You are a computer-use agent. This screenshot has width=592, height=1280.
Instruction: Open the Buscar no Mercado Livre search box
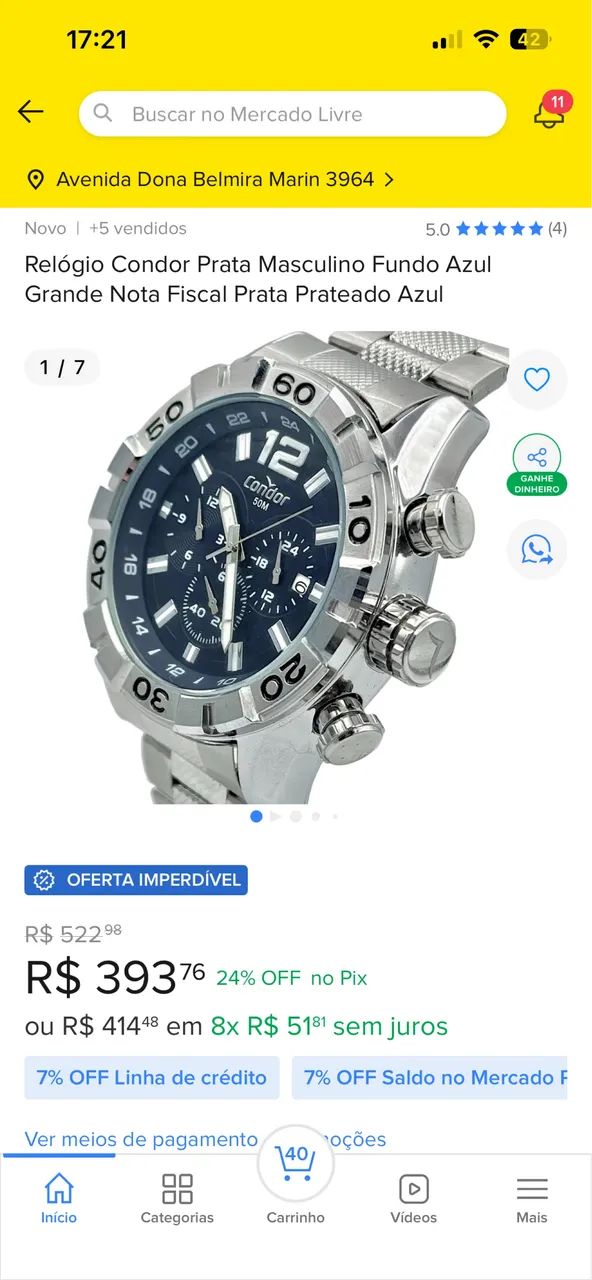(293, 114)
